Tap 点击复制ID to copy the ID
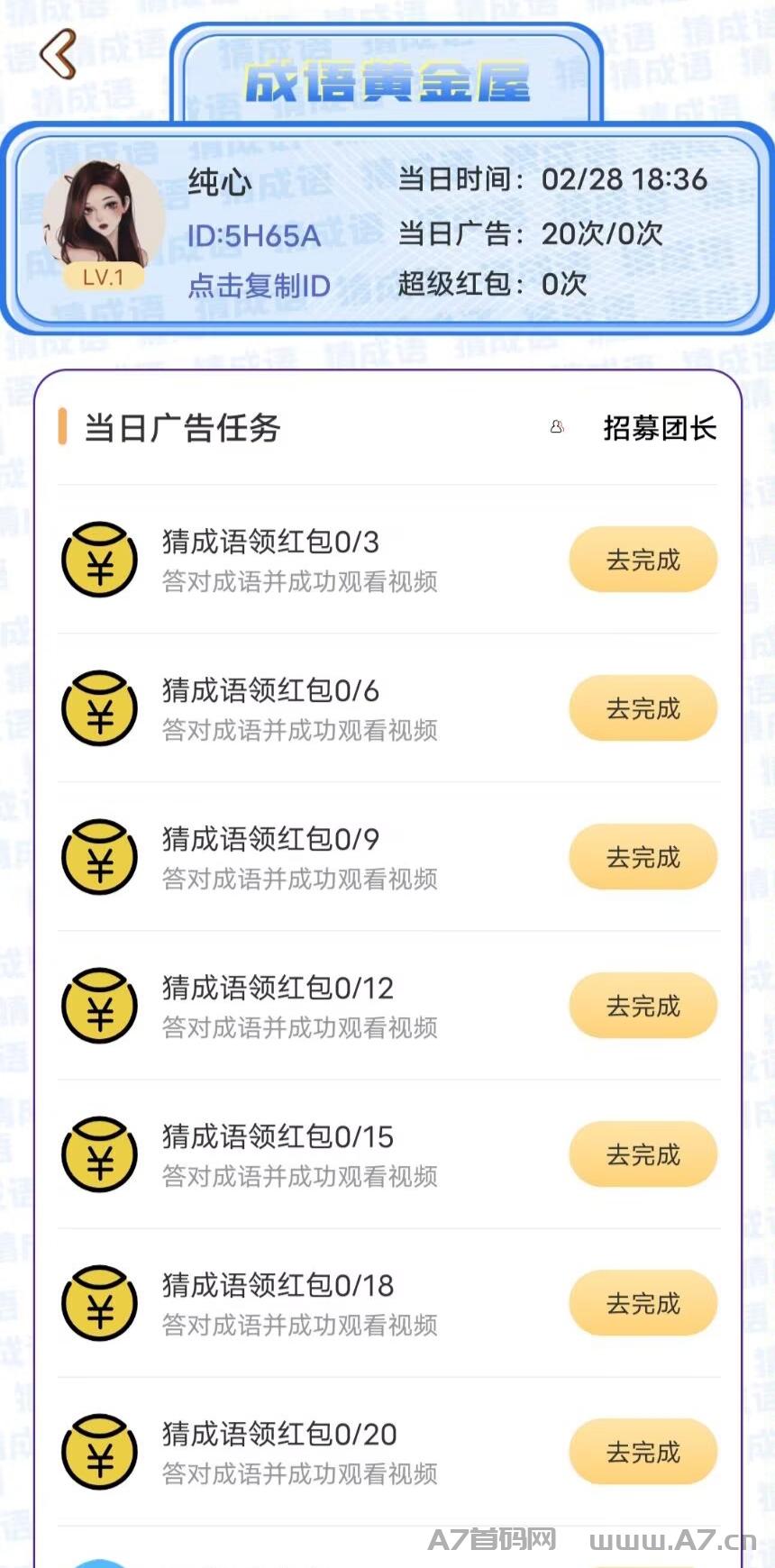 [259, 287]
